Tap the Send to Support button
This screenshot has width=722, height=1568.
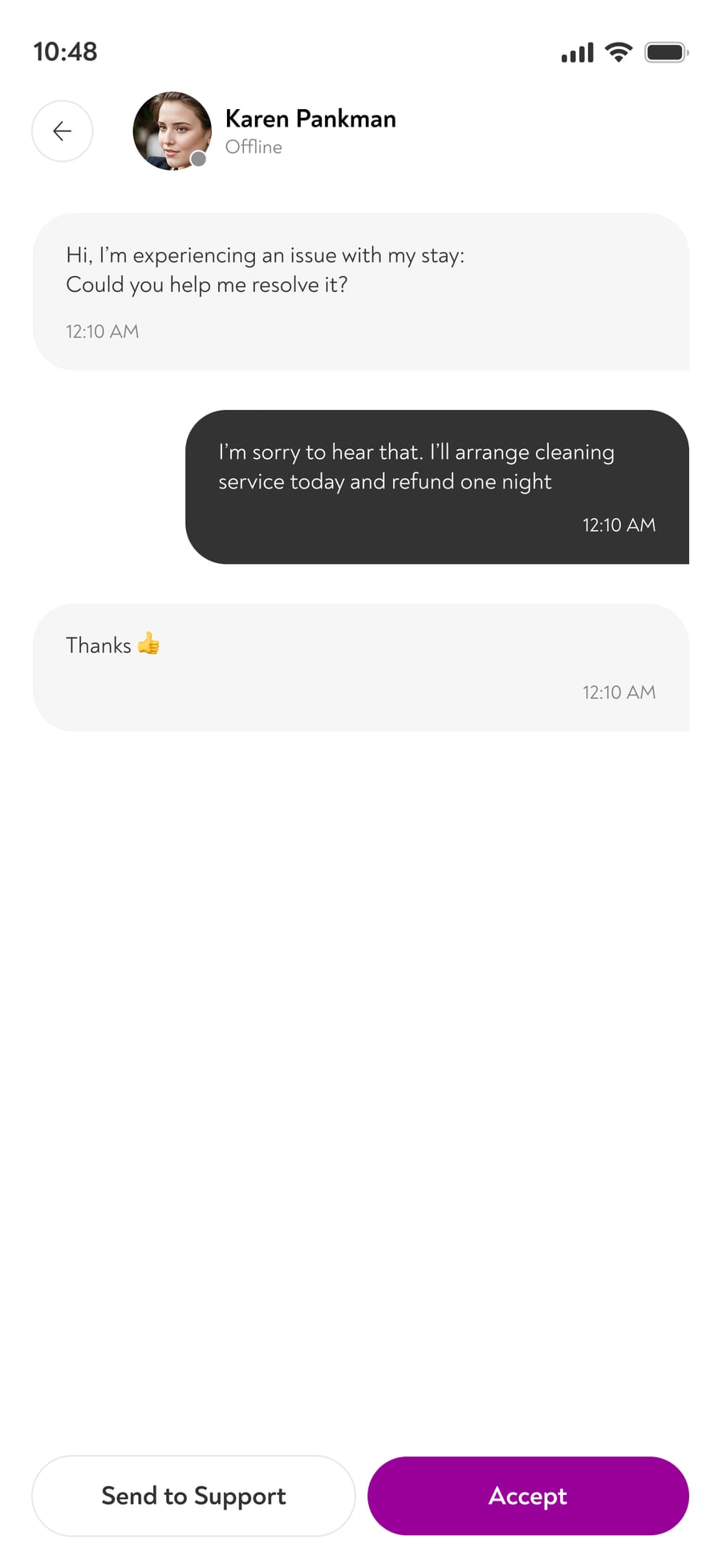pos(193,1496)
